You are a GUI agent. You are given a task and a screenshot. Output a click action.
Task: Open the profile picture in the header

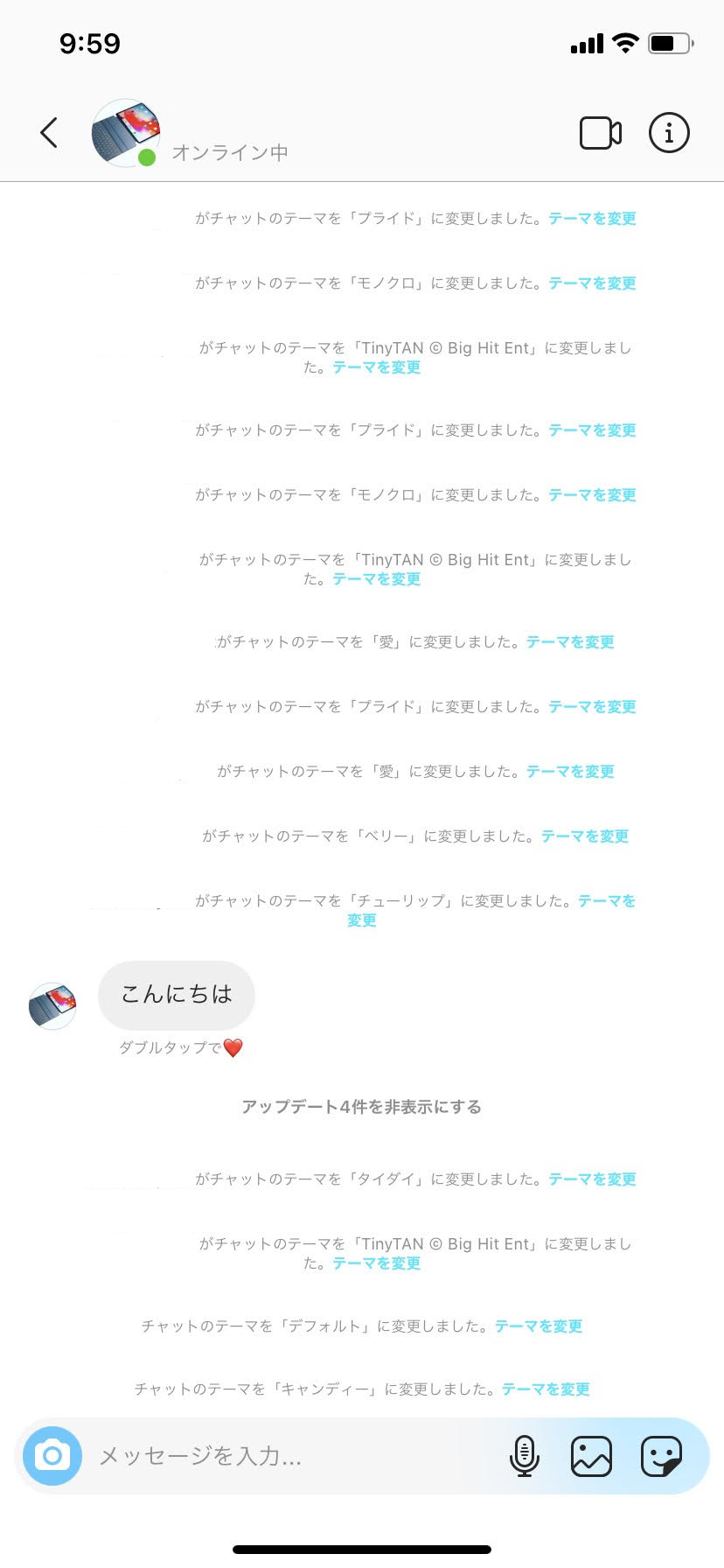click(126, 132)
